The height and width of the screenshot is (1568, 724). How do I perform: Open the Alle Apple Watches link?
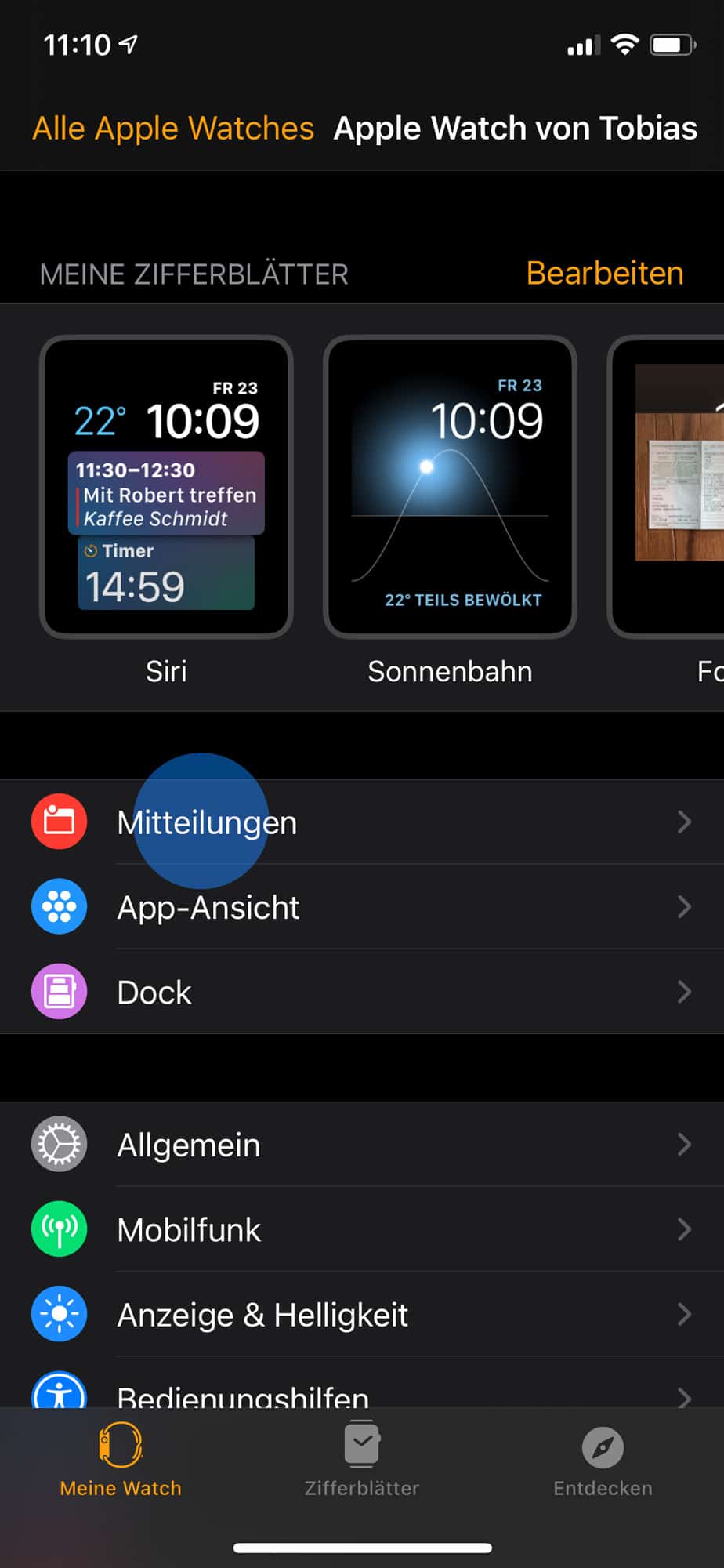(x=173, y=129)
